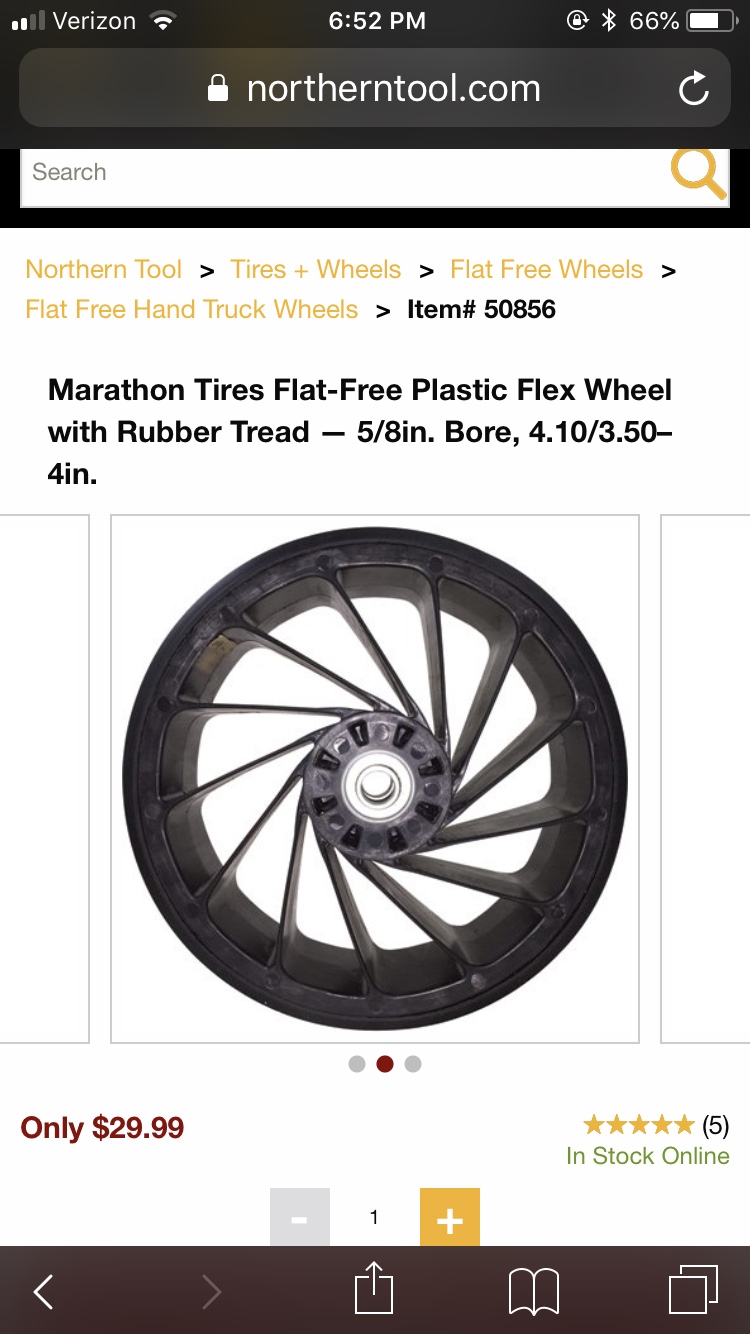Open the Flat Free Wheels breadcrumb

(546, 270)
